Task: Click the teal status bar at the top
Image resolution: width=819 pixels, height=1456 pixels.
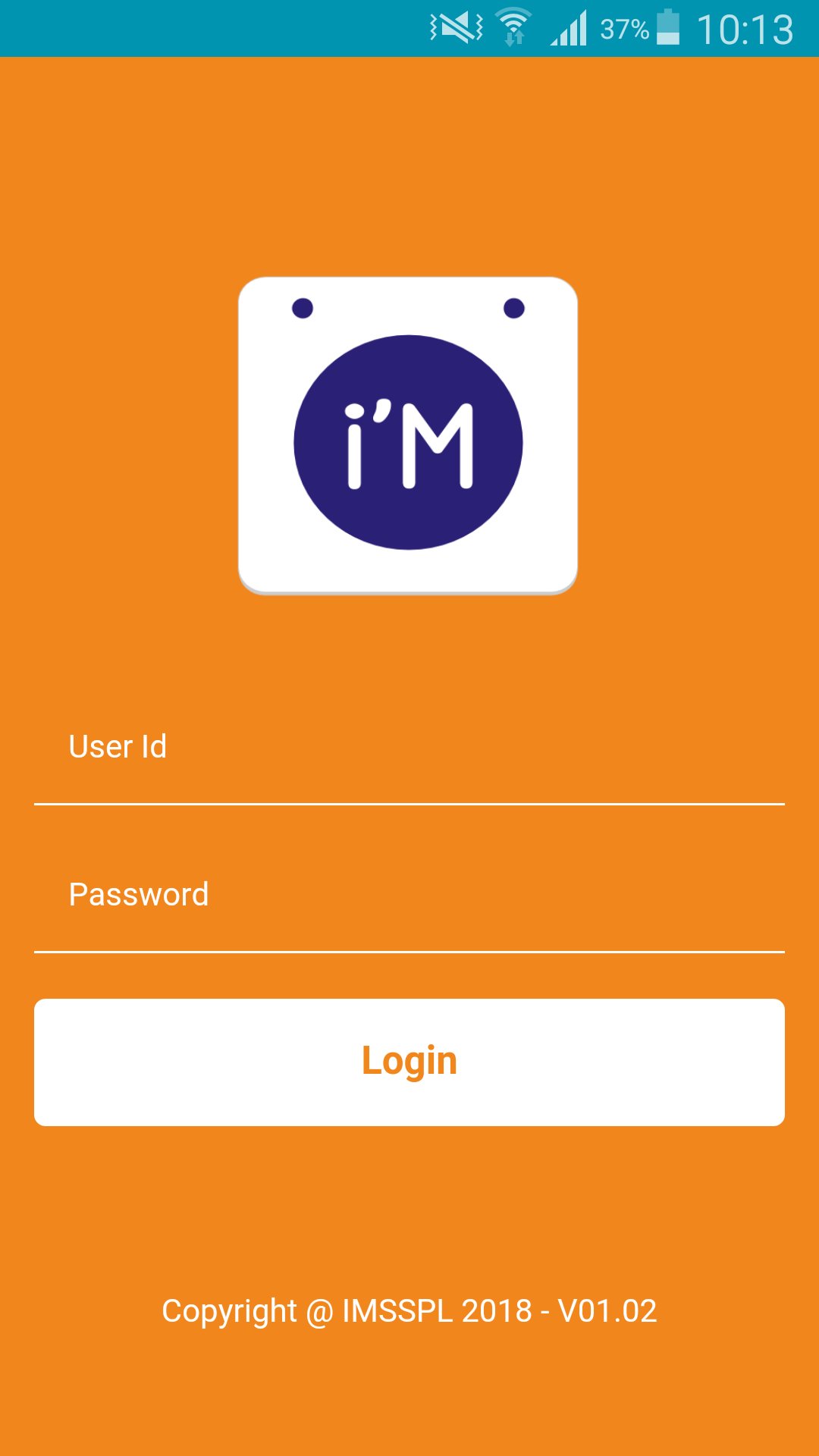Action: (227, 29)
